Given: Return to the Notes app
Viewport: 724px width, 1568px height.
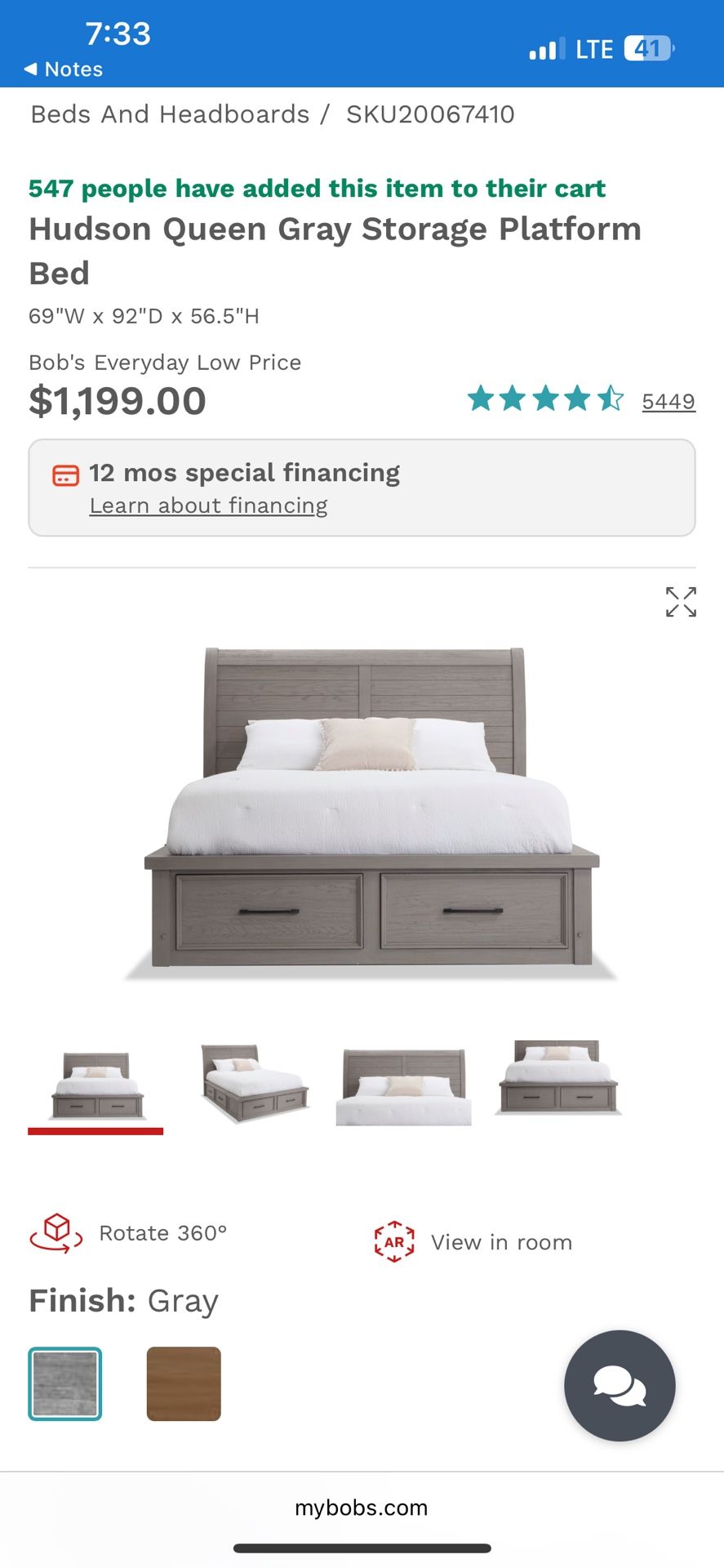Looking at the screenshot, I should 64,69.
